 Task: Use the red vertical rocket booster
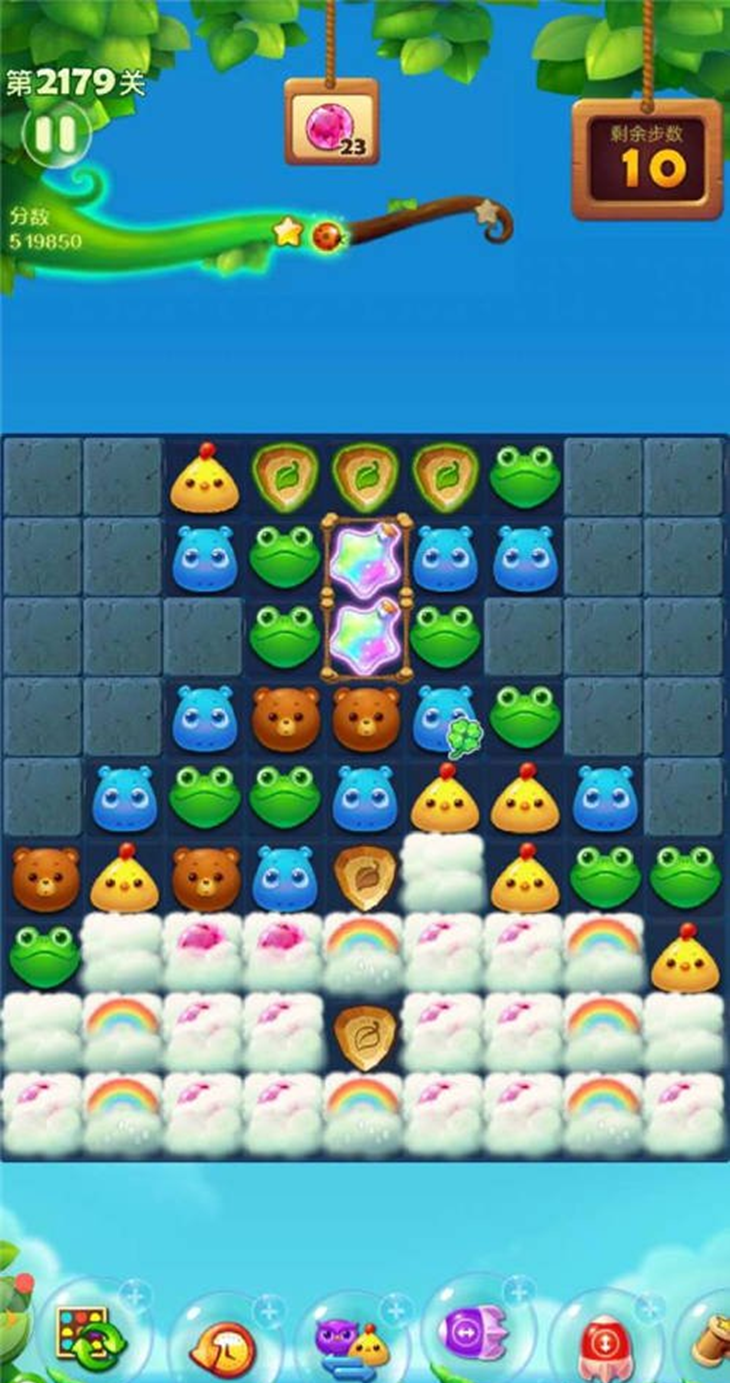[x=605, y=1340]
